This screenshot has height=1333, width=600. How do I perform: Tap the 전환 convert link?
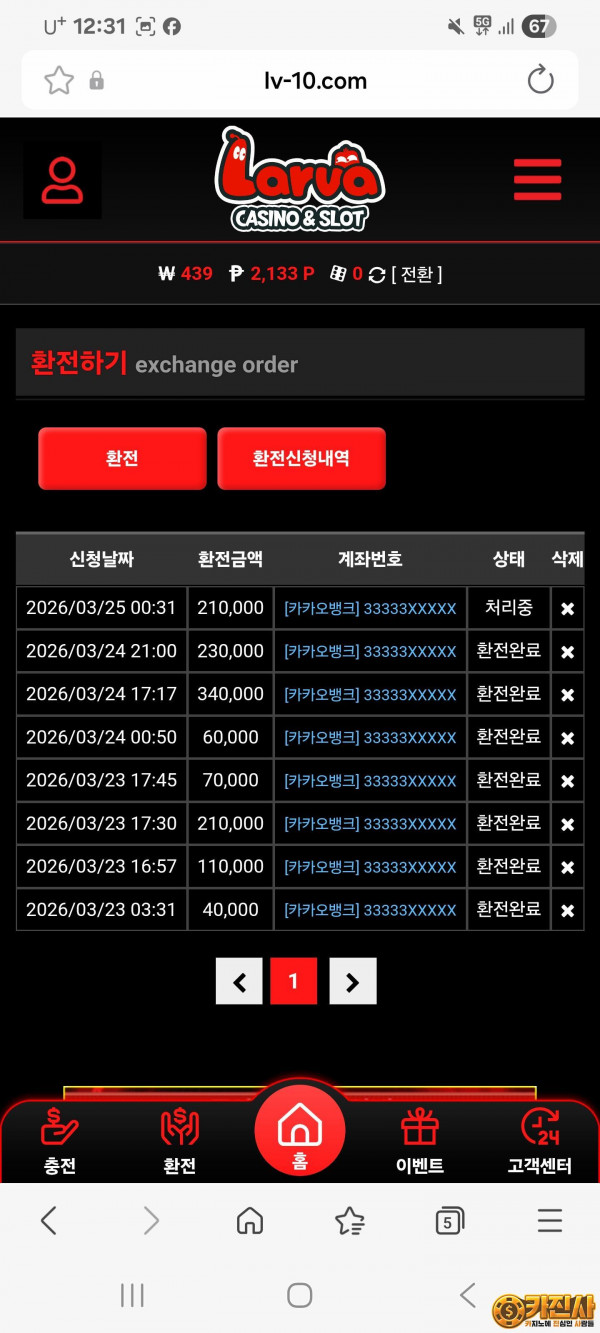[x=417, y=274]
